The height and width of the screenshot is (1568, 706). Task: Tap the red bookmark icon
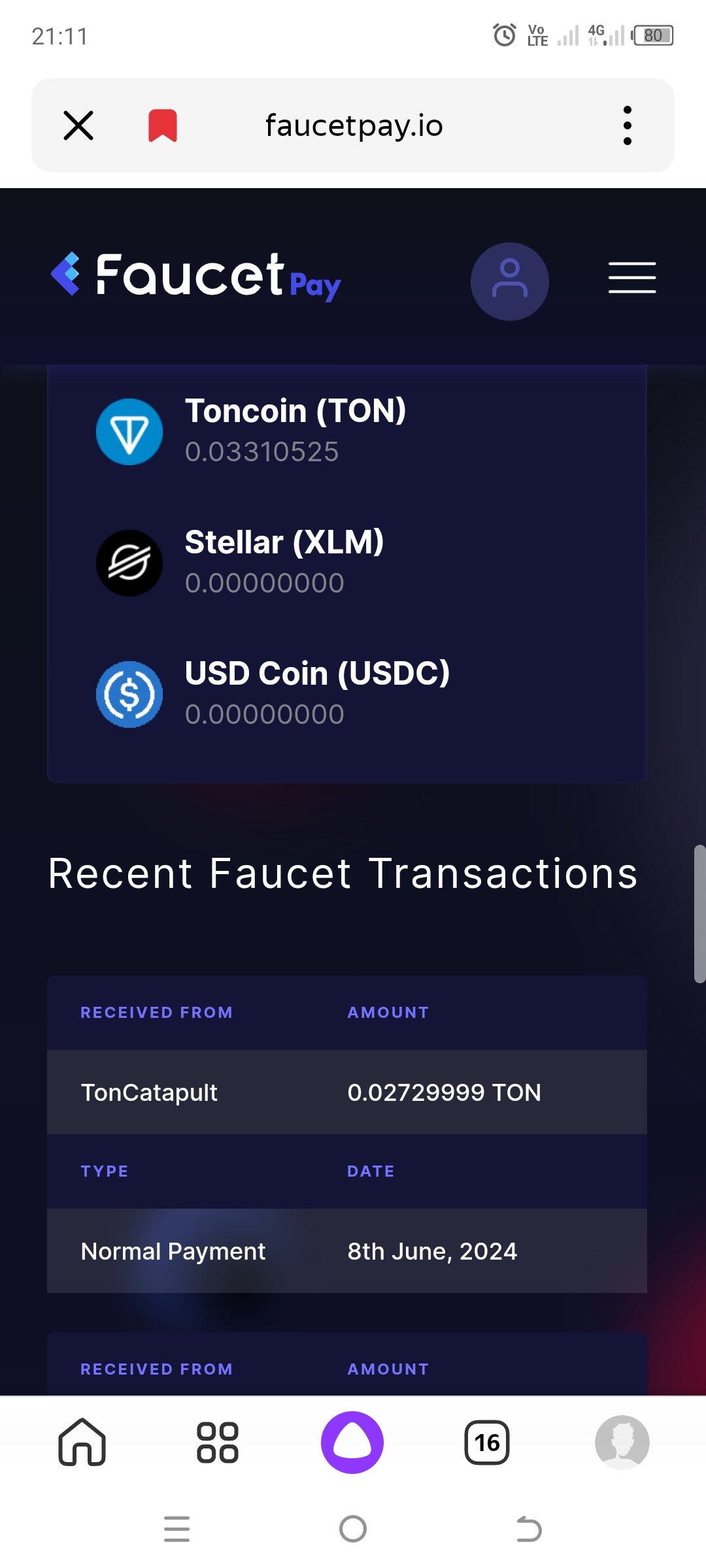[x=163, y=125]
